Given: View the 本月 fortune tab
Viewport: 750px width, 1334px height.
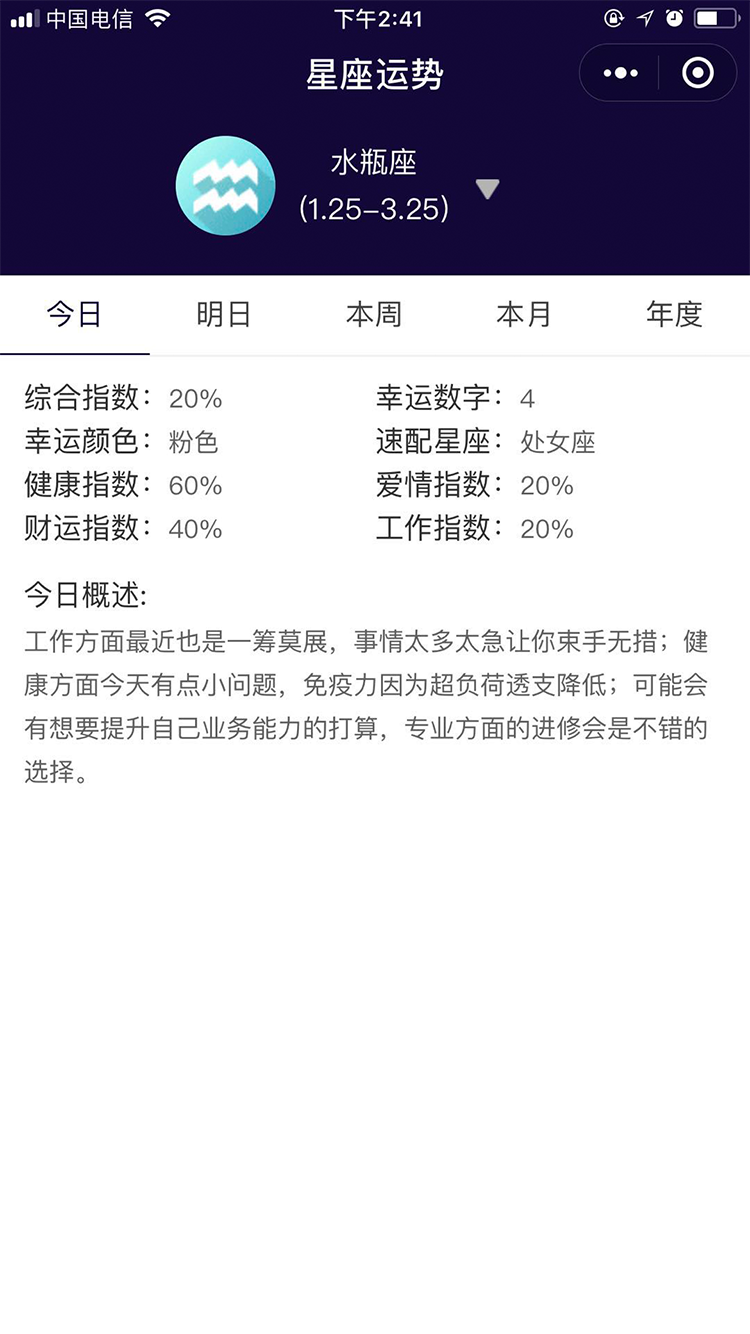Looking at the screenshot, I should [x=524, y=315].
